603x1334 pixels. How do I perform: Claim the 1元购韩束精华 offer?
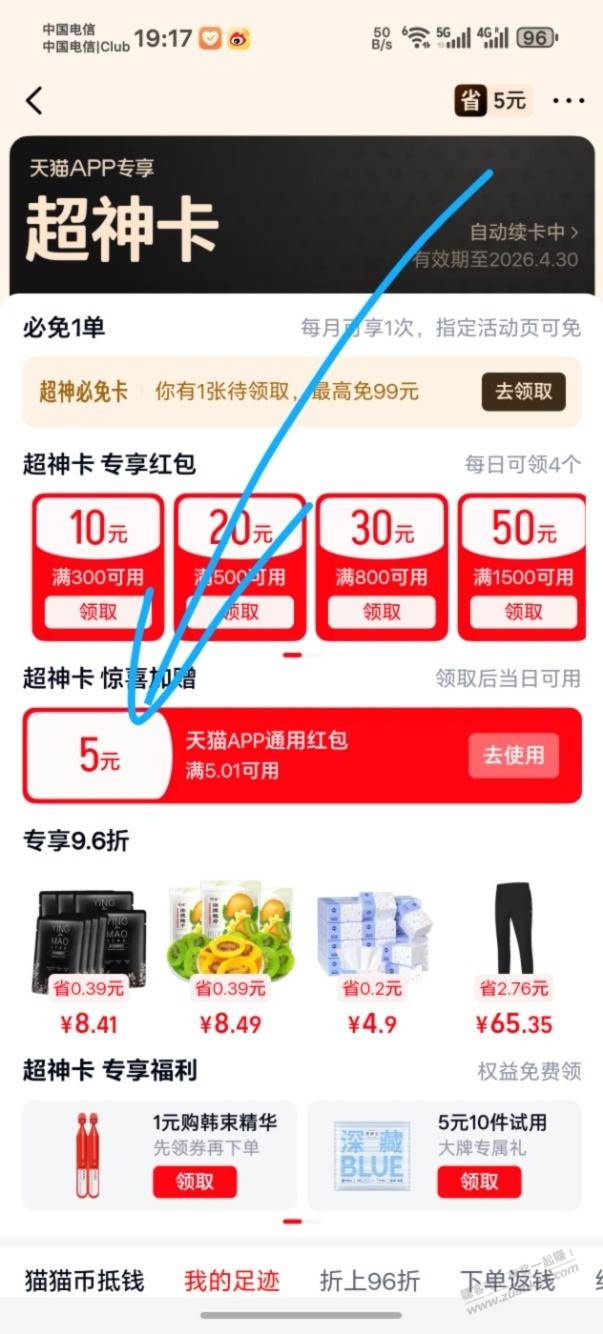tap(195, 1182)
